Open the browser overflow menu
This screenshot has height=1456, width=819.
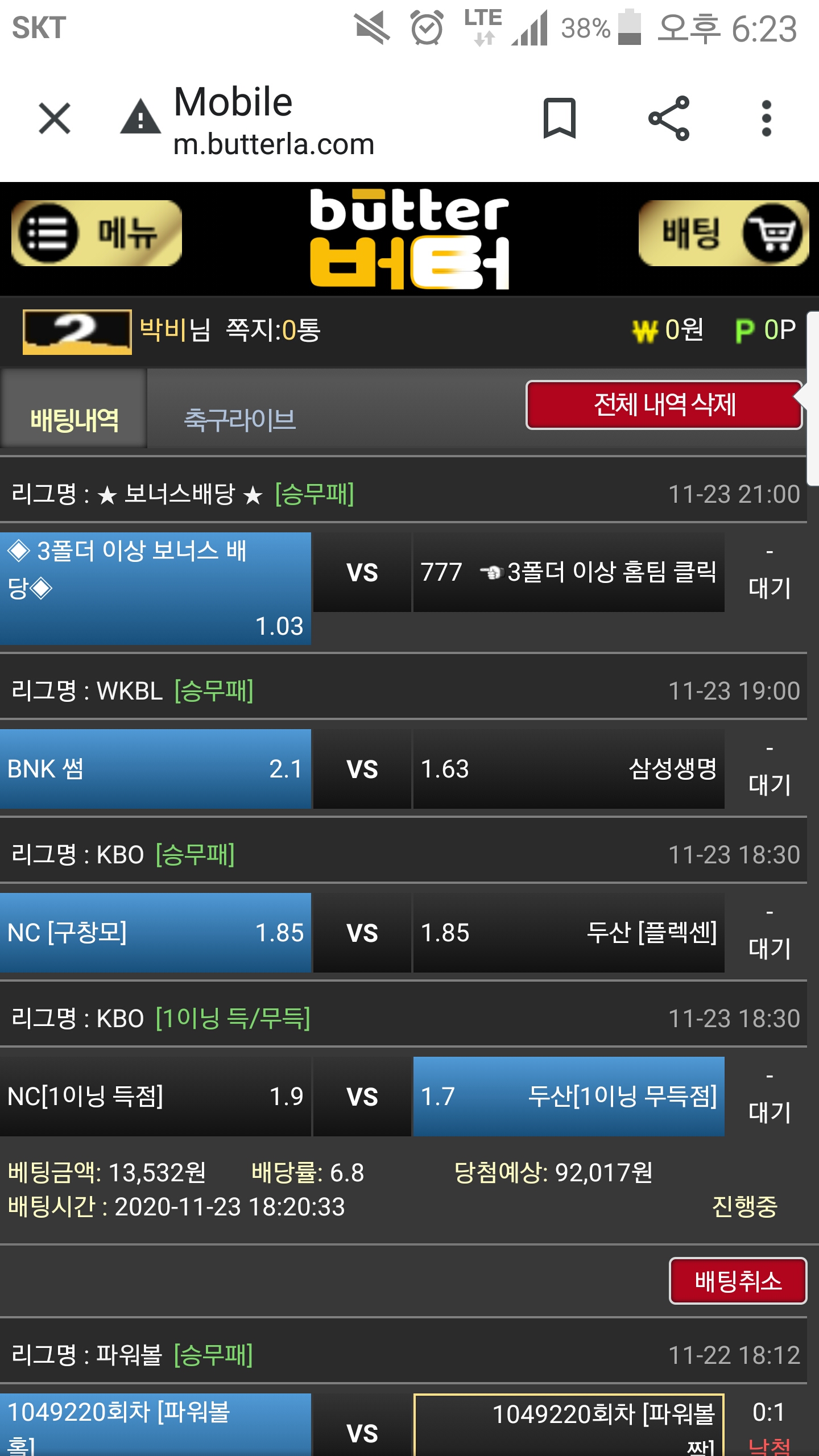pyautogui.click(x=766, y=118)
